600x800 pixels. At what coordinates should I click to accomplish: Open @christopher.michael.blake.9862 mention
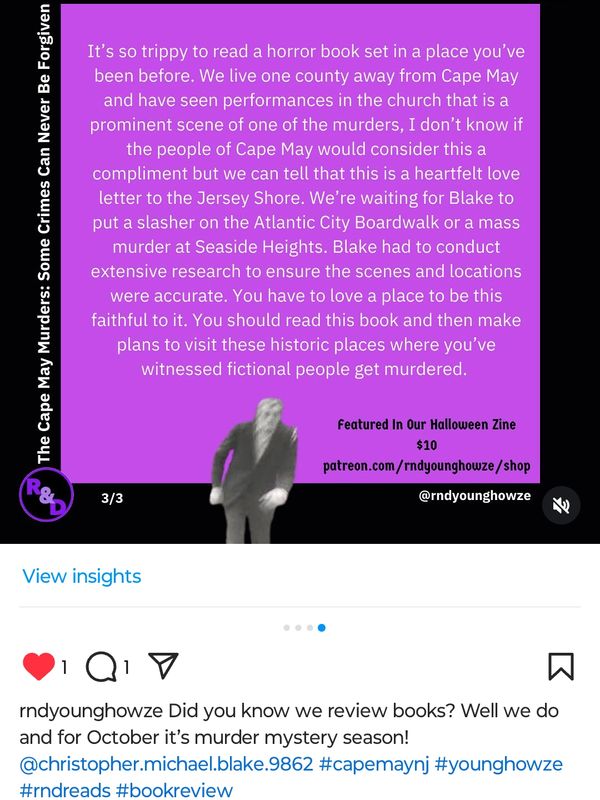166,765
